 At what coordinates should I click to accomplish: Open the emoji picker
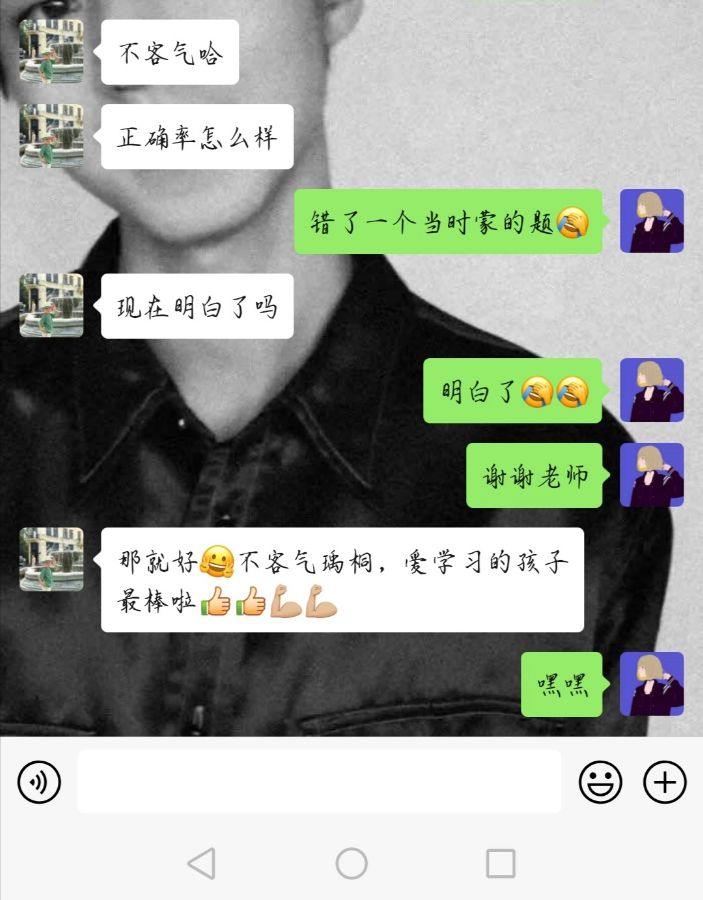(600, 782)
